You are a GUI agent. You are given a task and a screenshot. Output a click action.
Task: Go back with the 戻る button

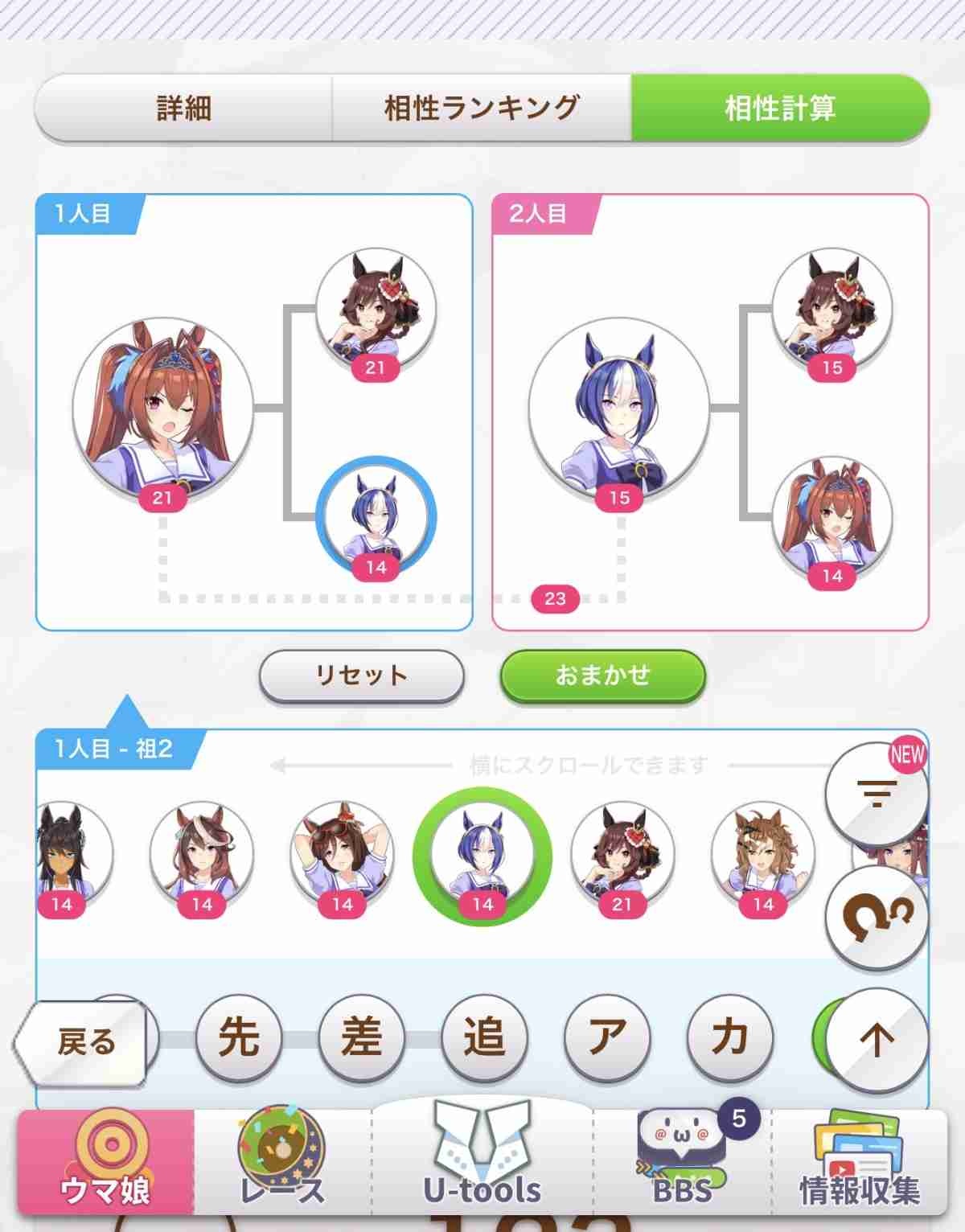(x=84, y=1041)
